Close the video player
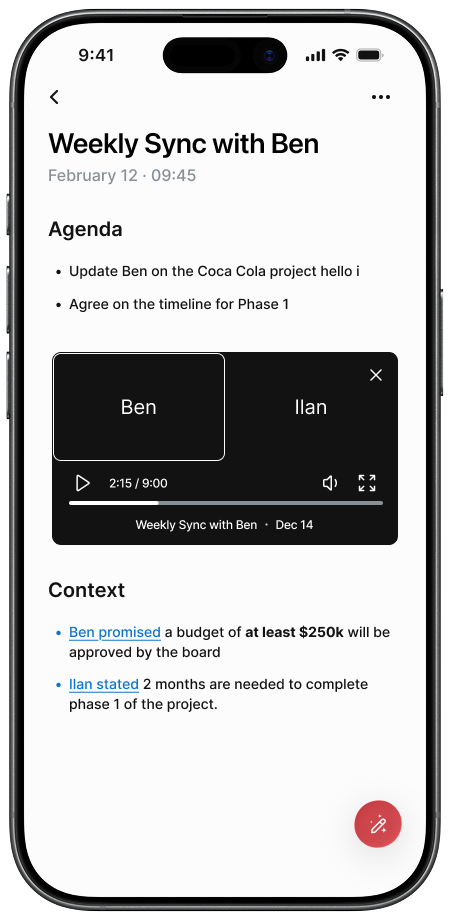The width and height of the screenshot is (450, 920). [375, 376]
